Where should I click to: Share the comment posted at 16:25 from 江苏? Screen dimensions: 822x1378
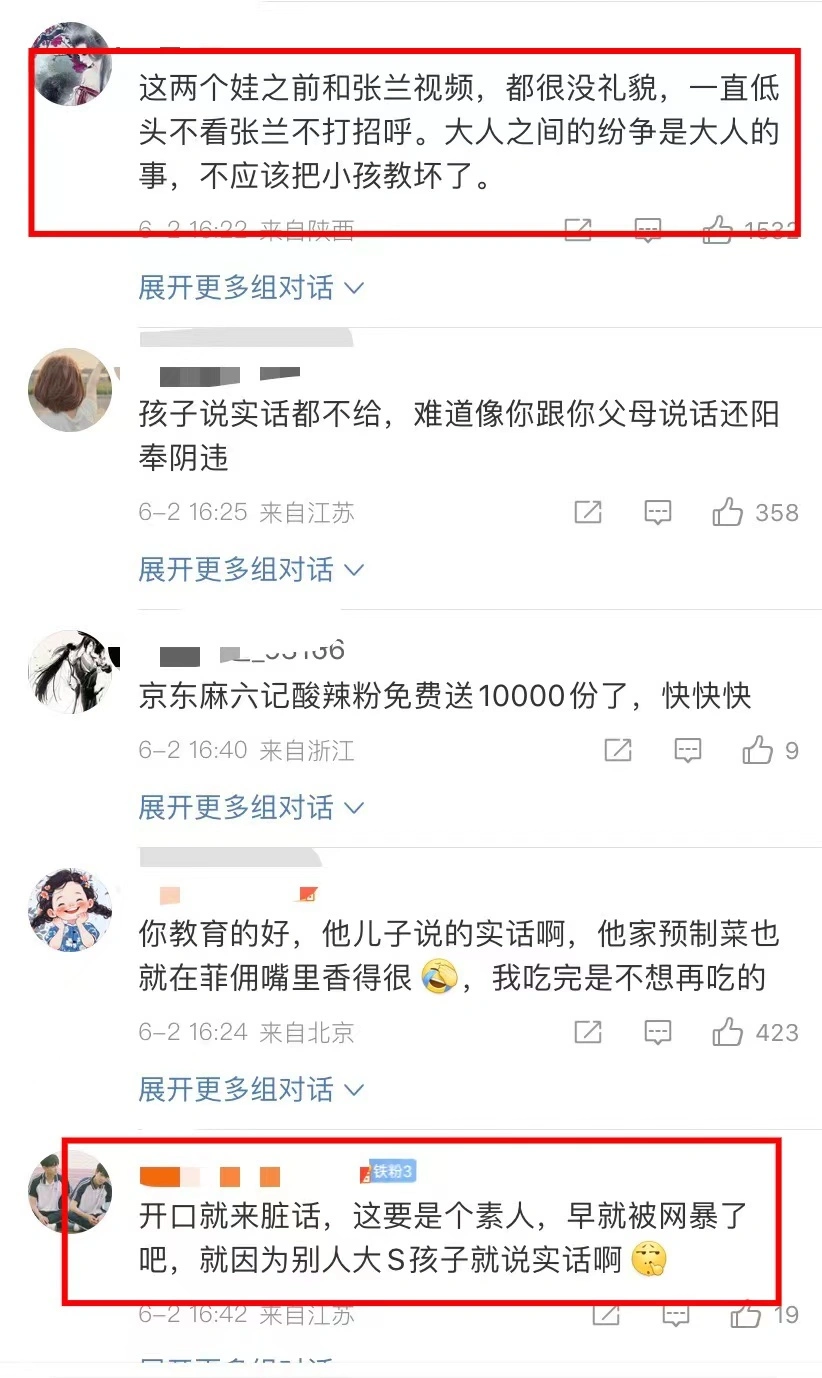tap(588, 513)
